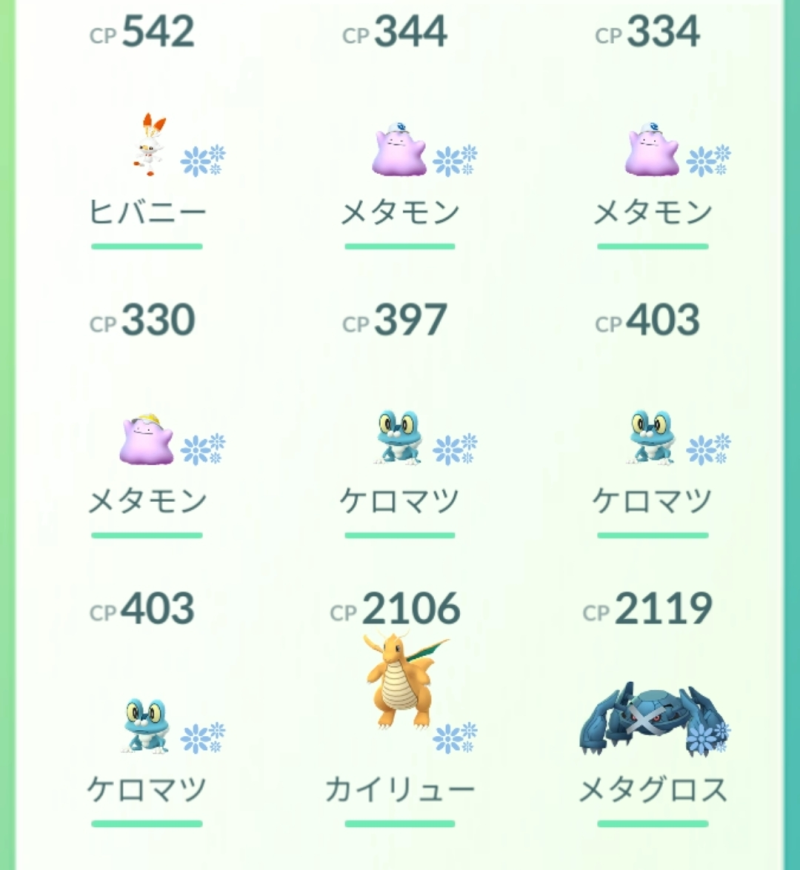Image resolution: width=800 pixels, height=870 pixels.
Task: Select the メタモン with CP 344
Action: point(399,150)
